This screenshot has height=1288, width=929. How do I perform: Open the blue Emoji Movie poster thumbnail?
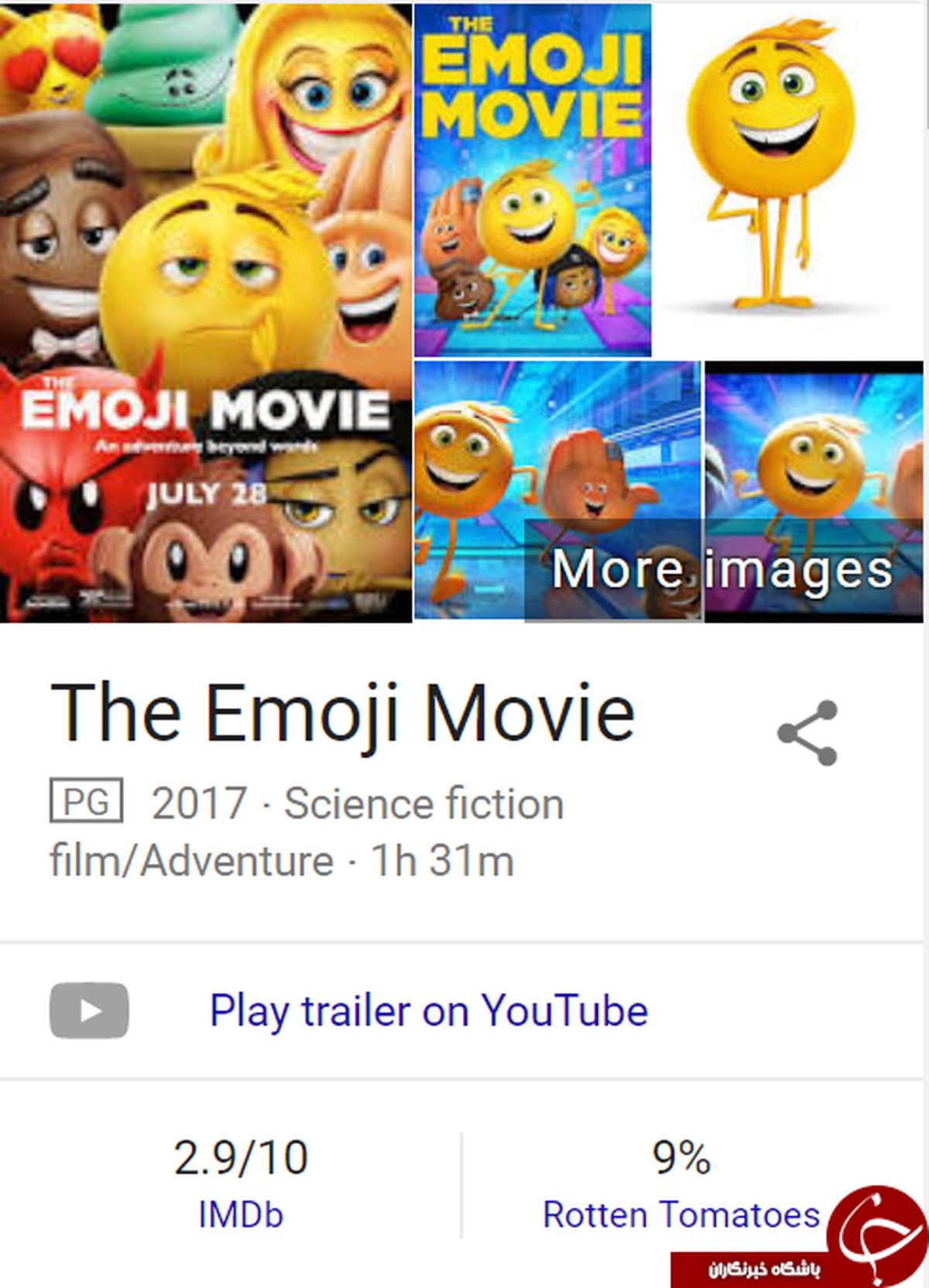click(x=533, y=180)
